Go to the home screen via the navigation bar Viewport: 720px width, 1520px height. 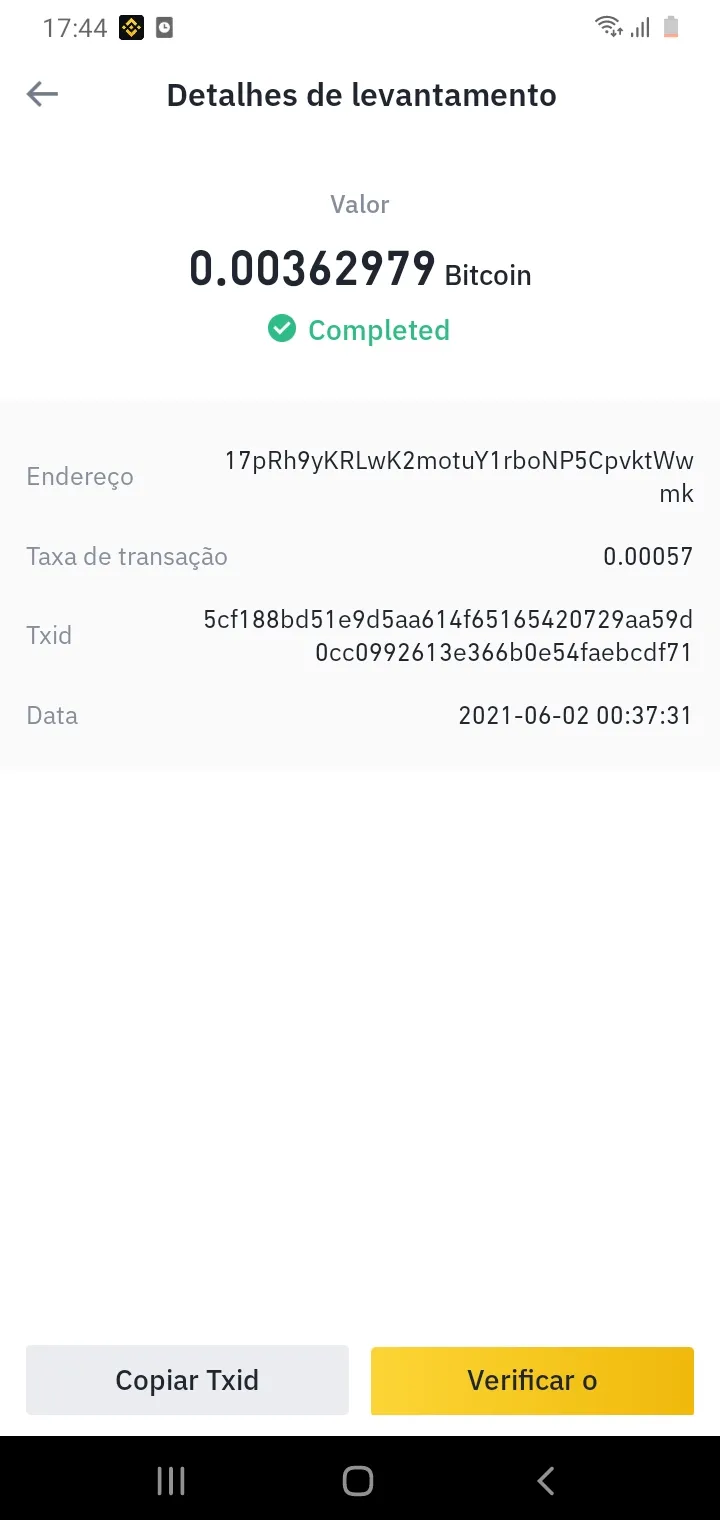tap(358, 1481)
